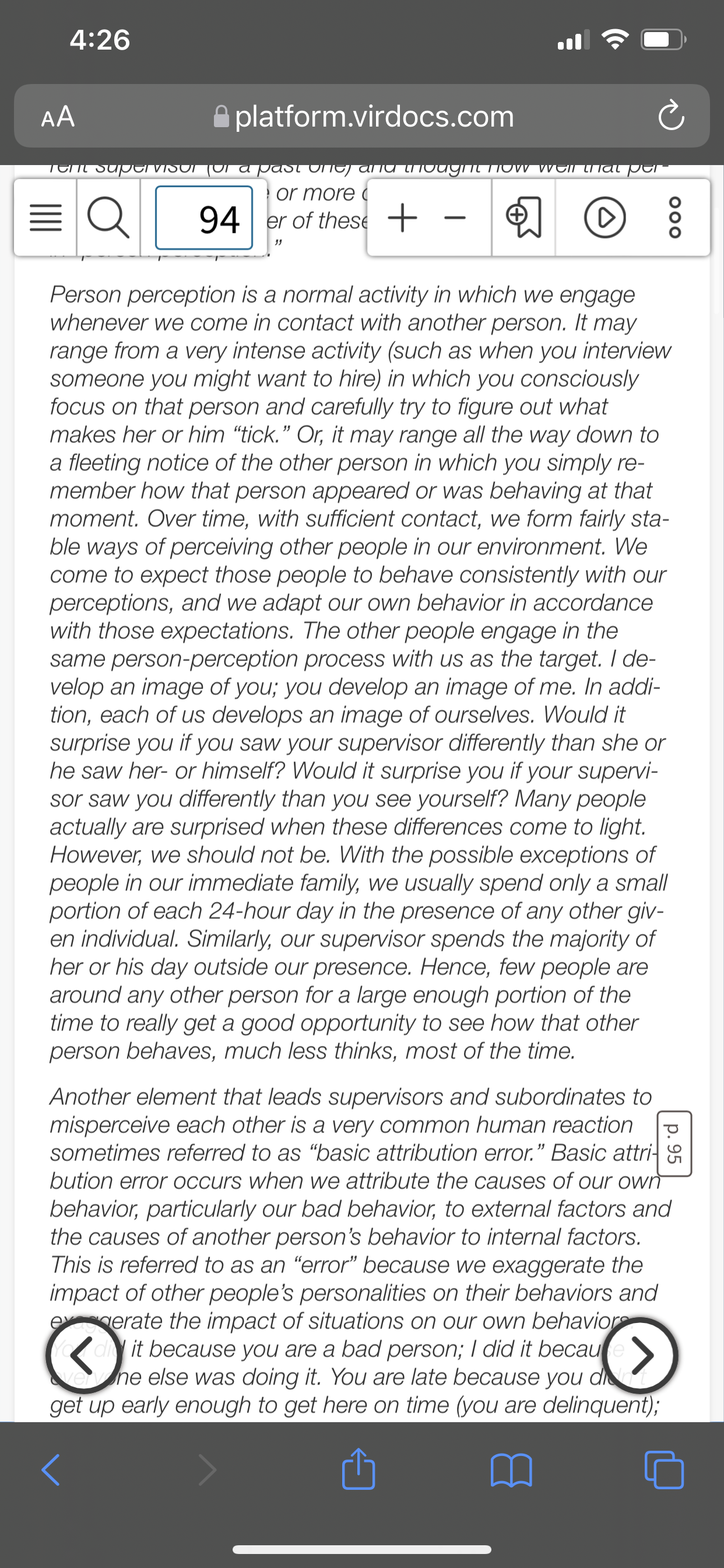
Task: Search within the document
Action: coord(108,218)
